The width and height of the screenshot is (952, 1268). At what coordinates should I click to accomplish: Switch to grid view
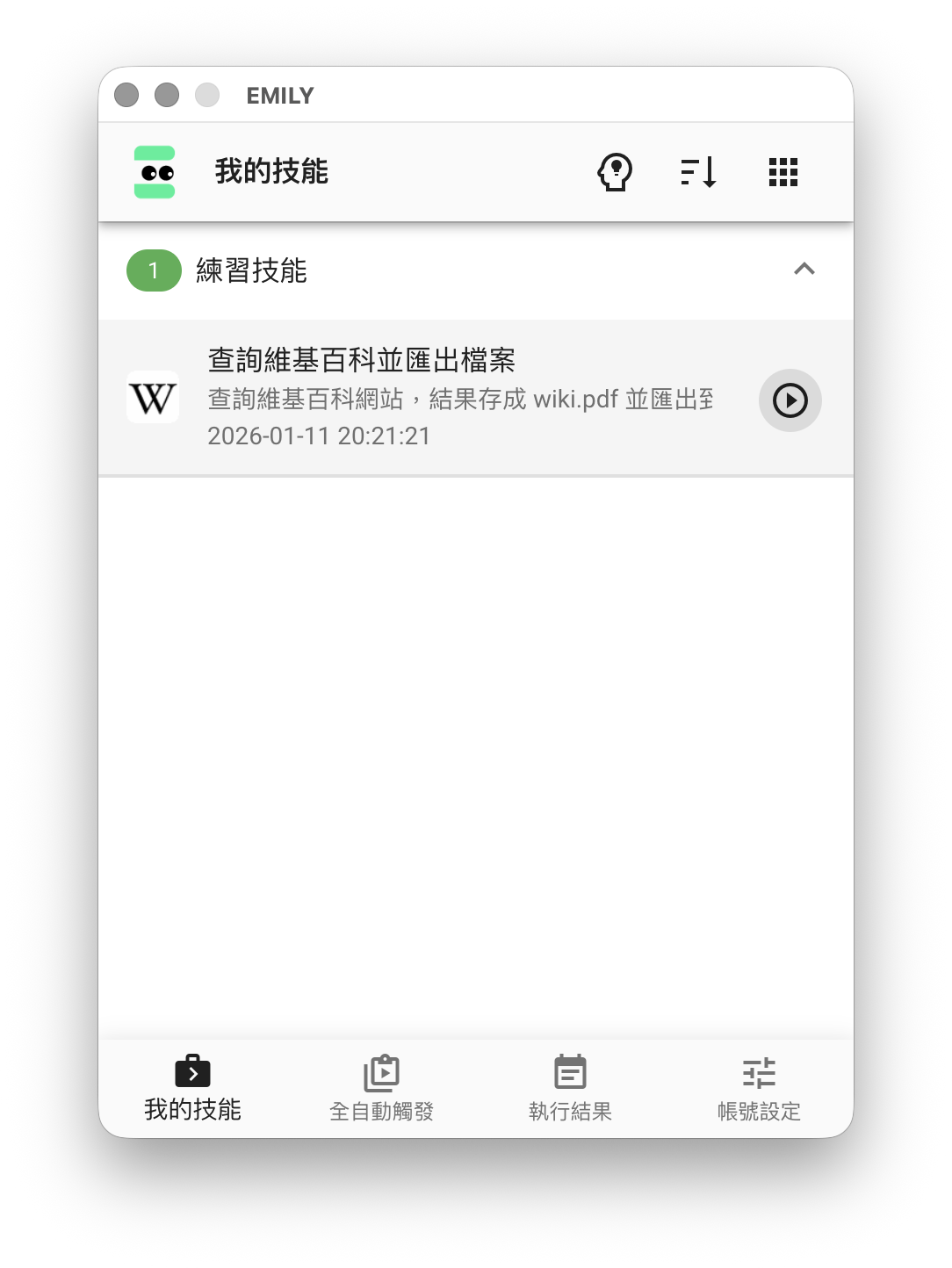[783, 172]
